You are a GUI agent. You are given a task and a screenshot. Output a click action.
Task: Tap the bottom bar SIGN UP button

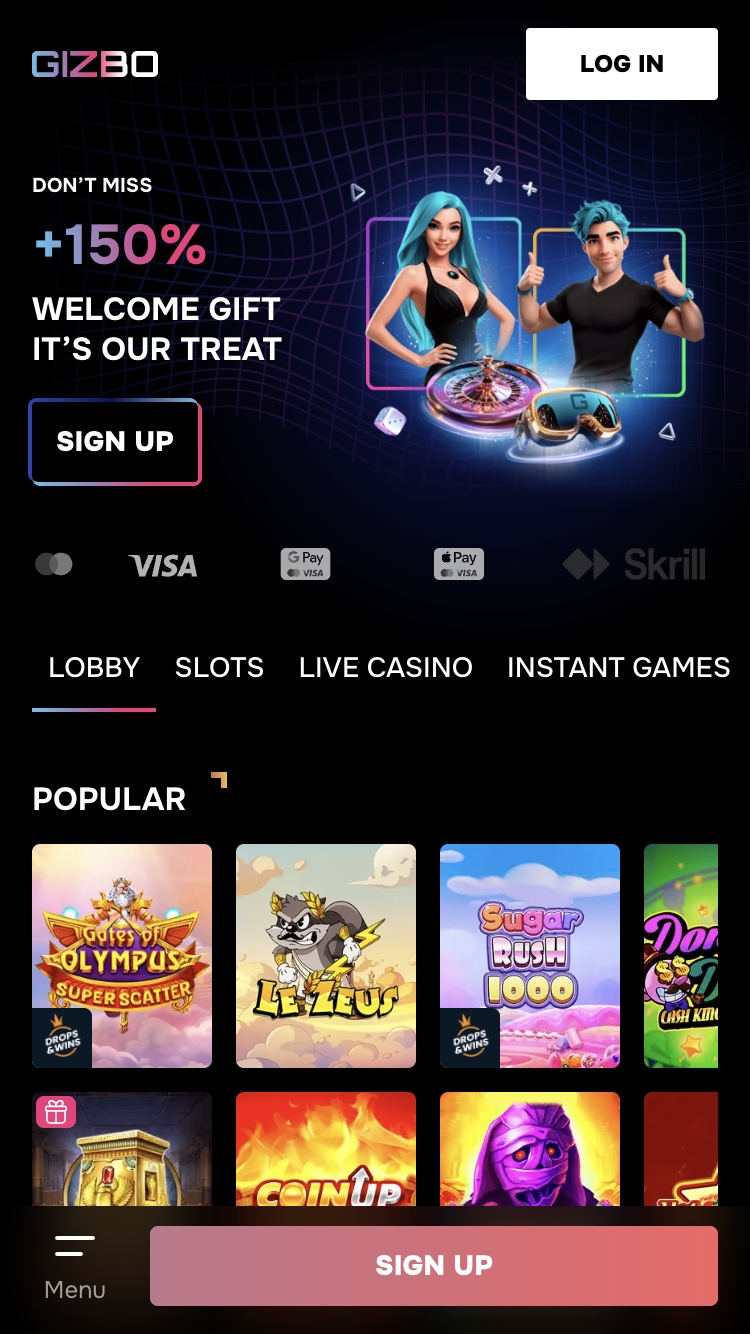click(x=433, y=1265)
